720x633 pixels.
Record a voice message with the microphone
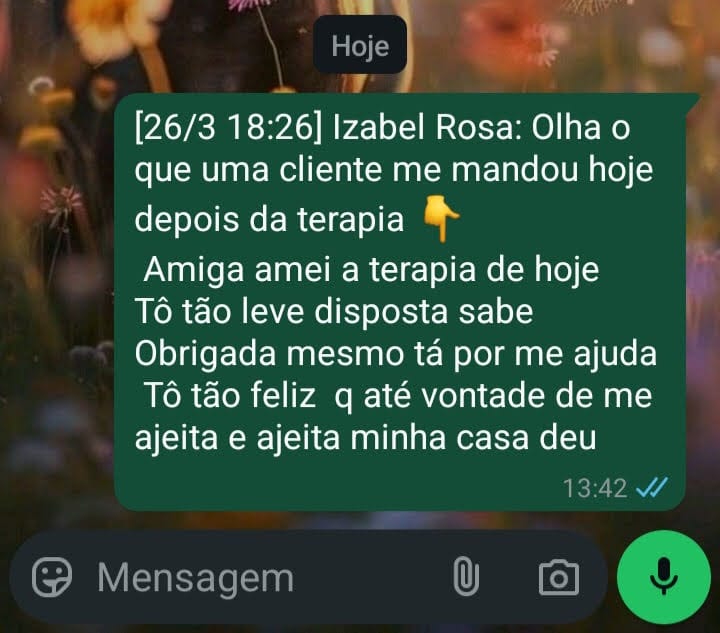point(662,577)
